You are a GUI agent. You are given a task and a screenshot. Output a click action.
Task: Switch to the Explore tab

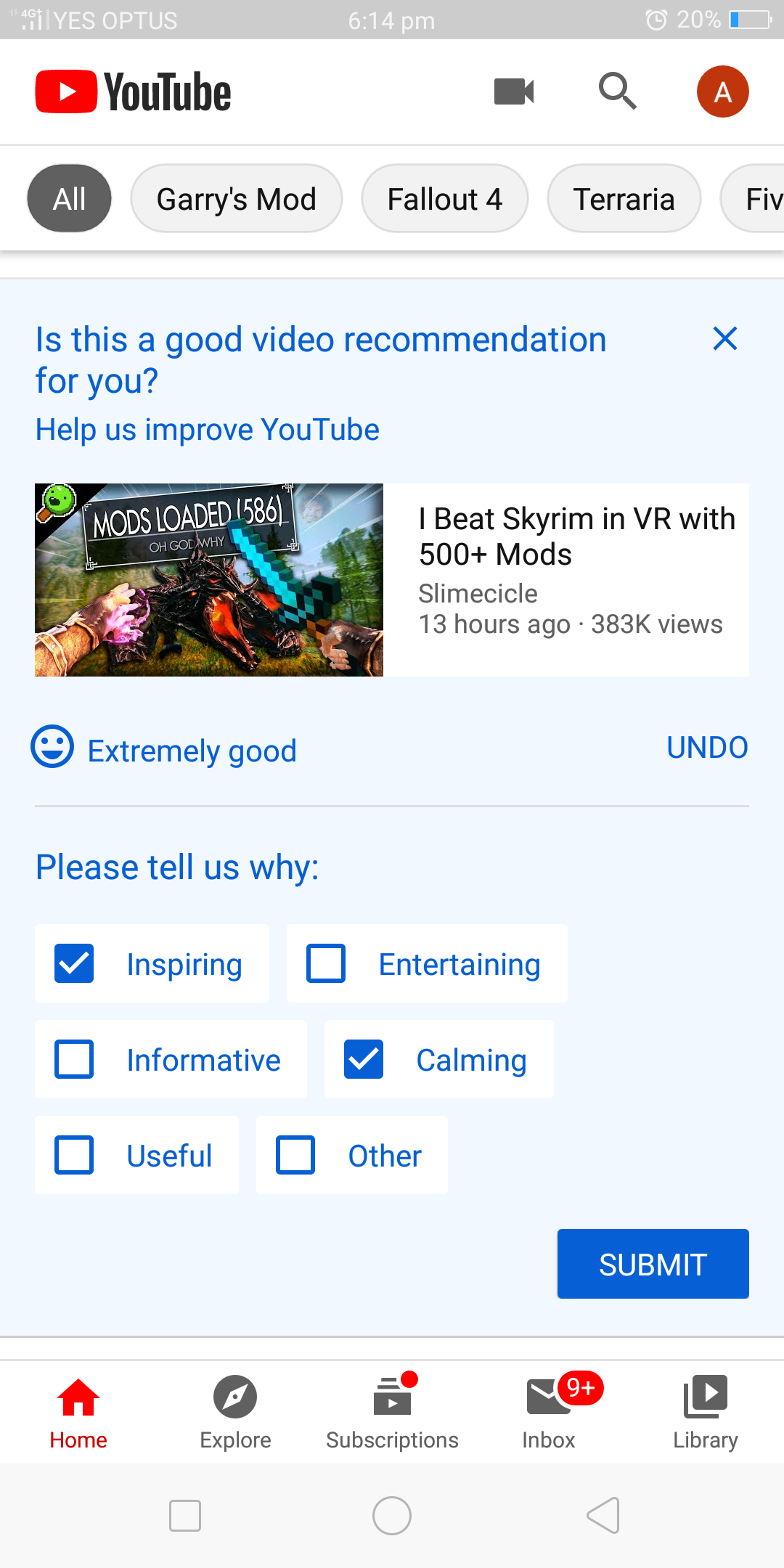235,1412
